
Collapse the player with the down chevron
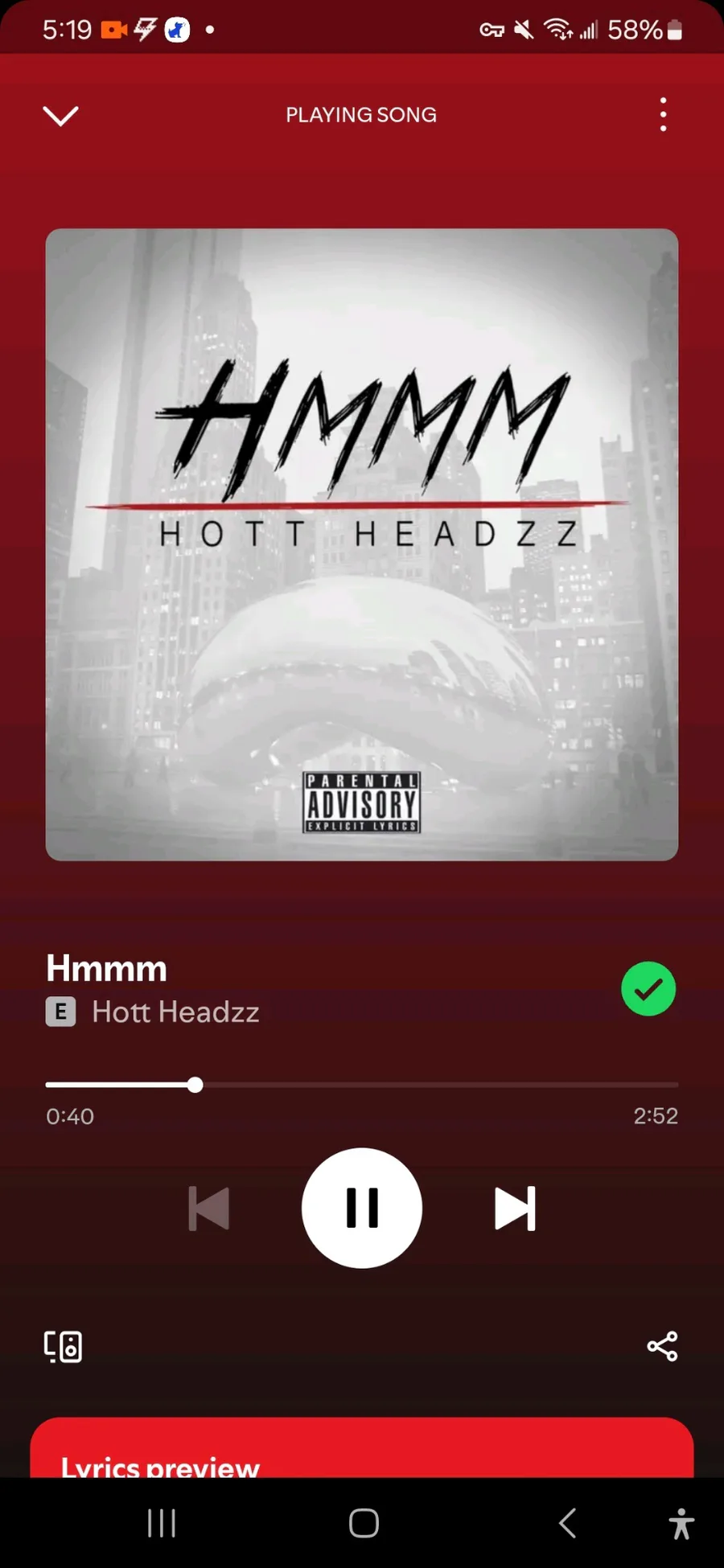[60, 116]
